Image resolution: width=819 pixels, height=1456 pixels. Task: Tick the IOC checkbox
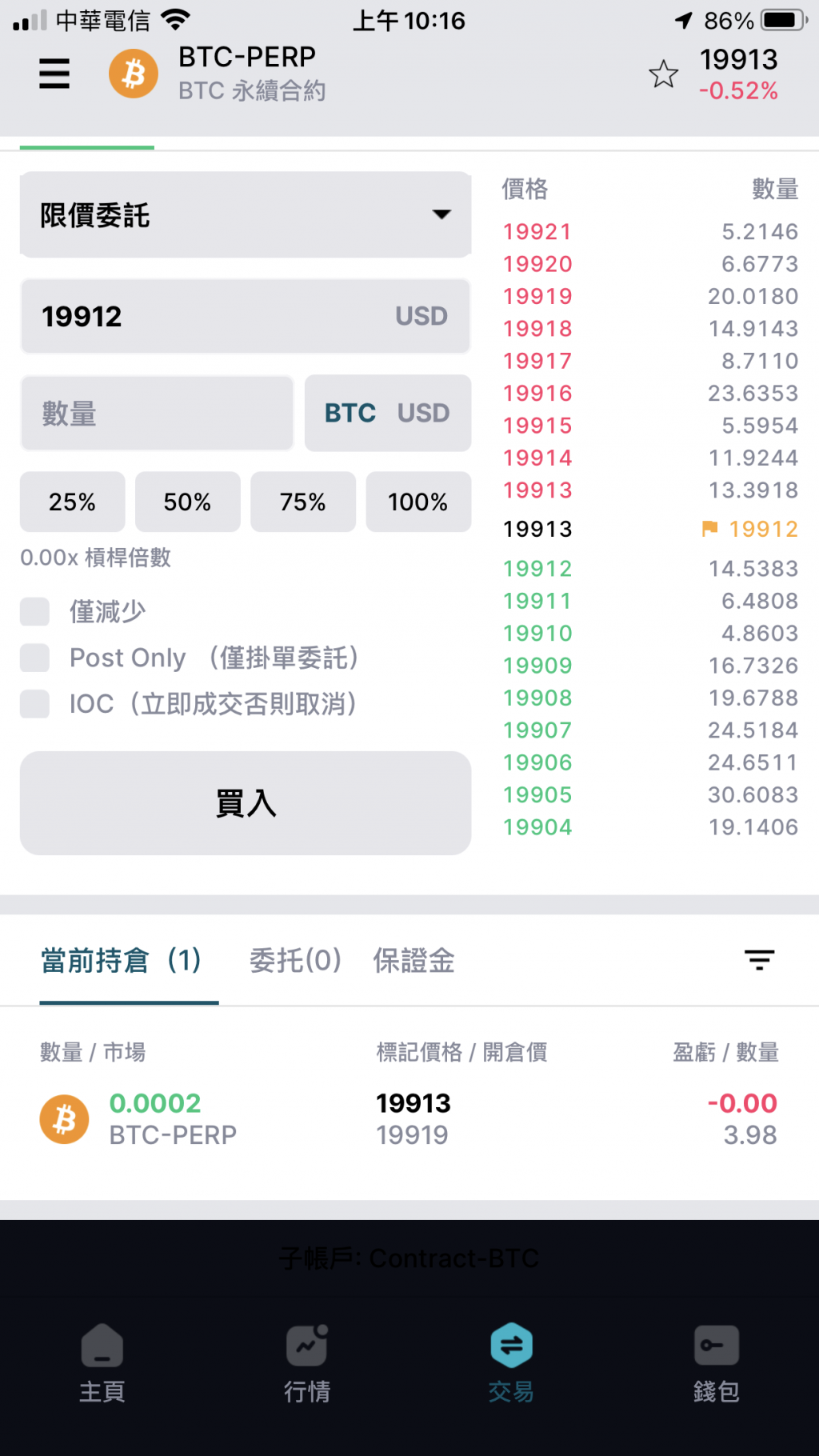(x=35, y=704)
